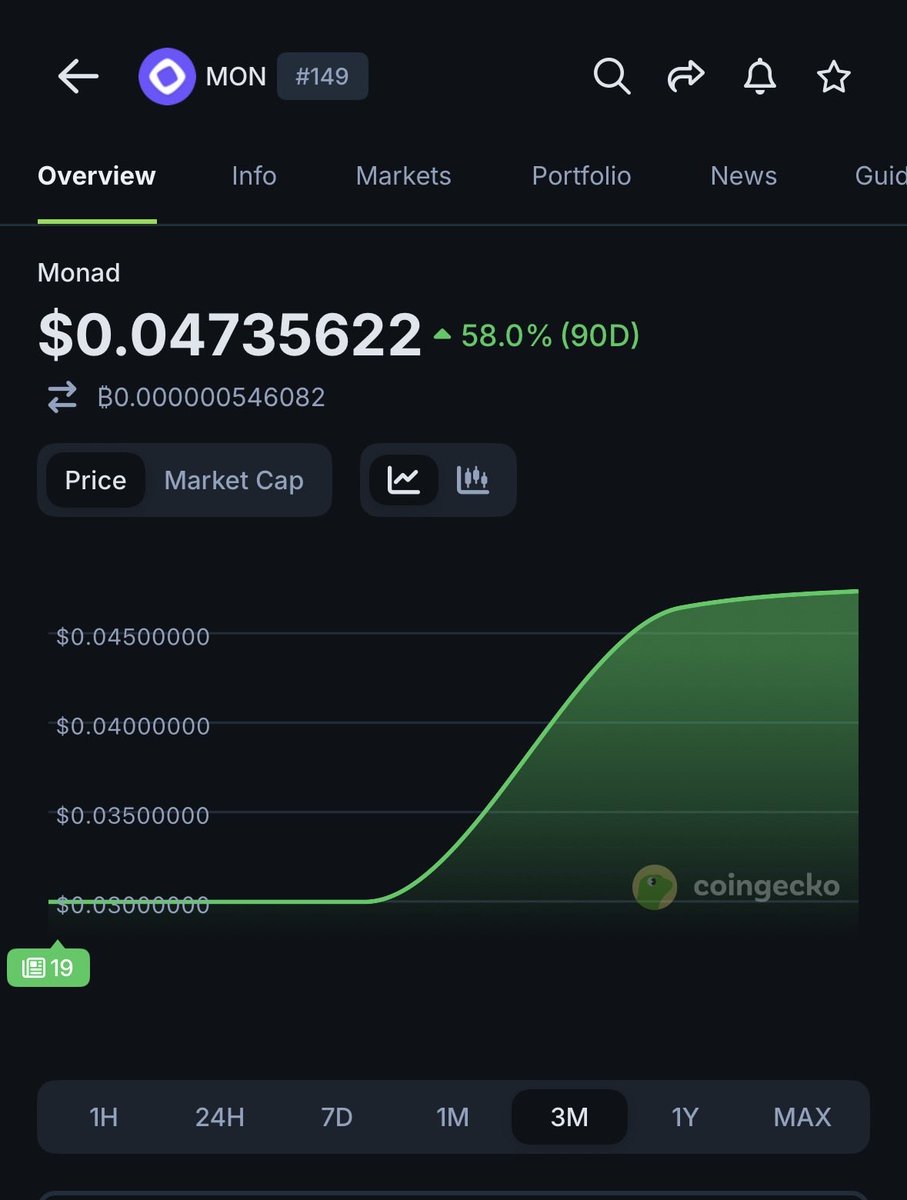Set a price alert with the bell
The image size is (907, 1200).
[x=760, y=77]
